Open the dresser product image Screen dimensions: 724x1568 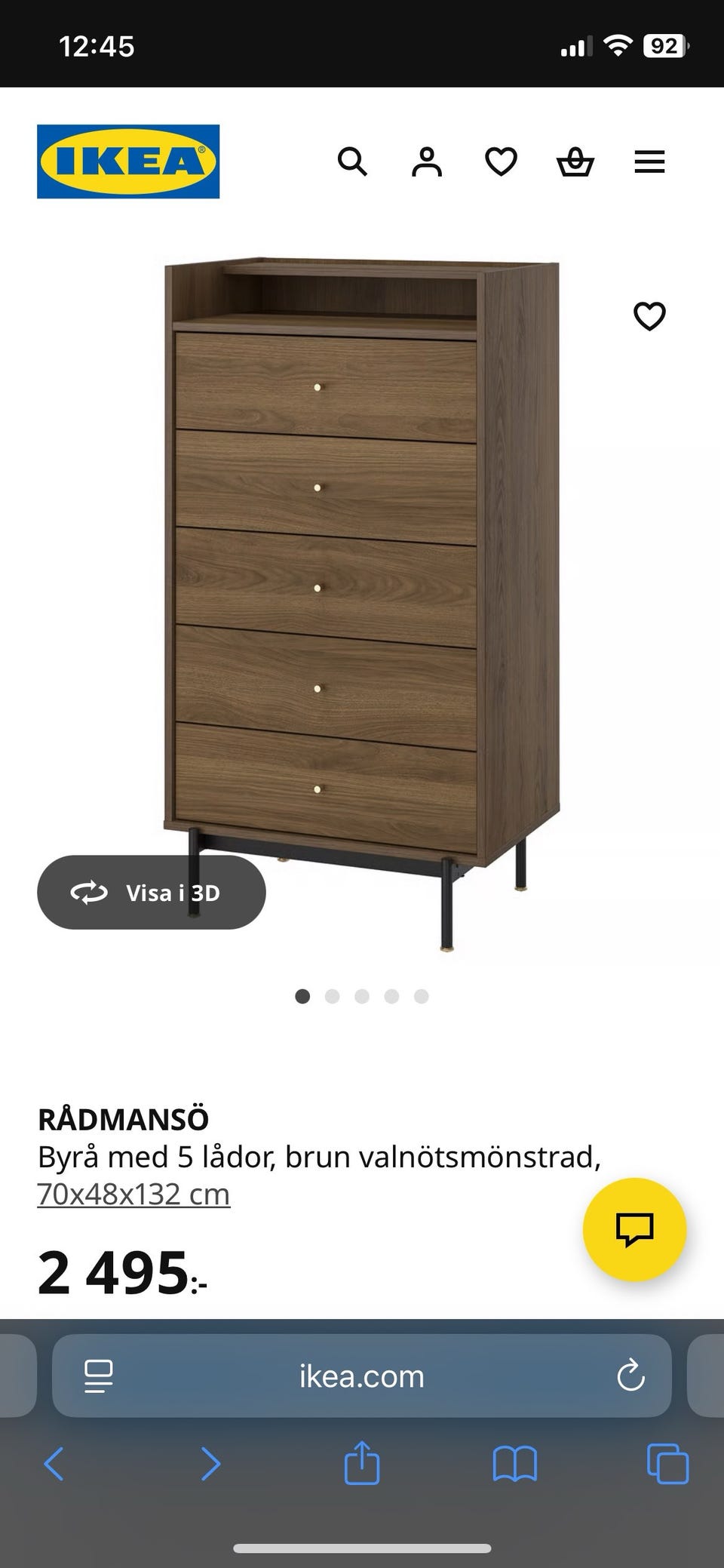(362, 604)
